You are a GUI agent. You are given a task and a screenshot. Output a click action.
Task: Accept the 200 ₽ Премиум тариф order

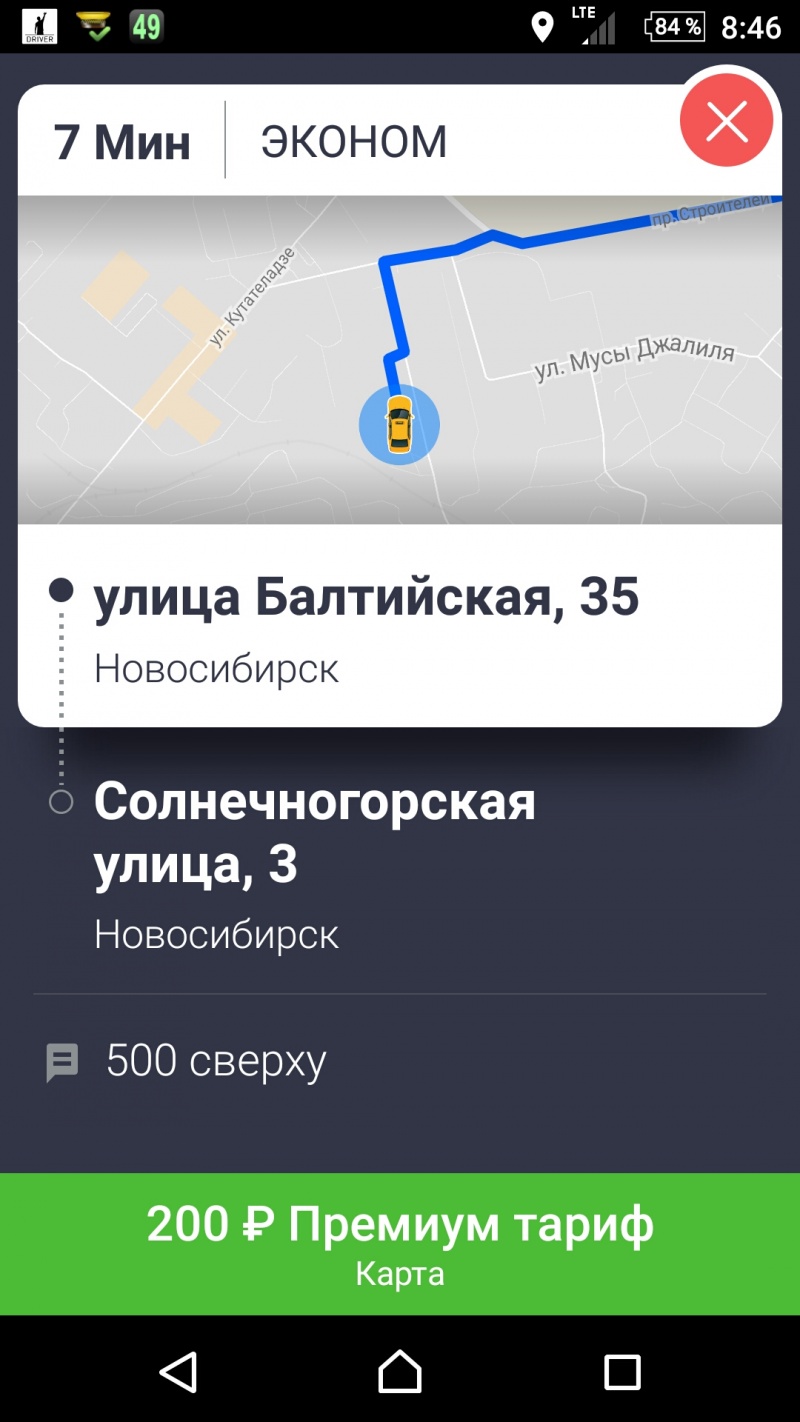coord(400,1244)
